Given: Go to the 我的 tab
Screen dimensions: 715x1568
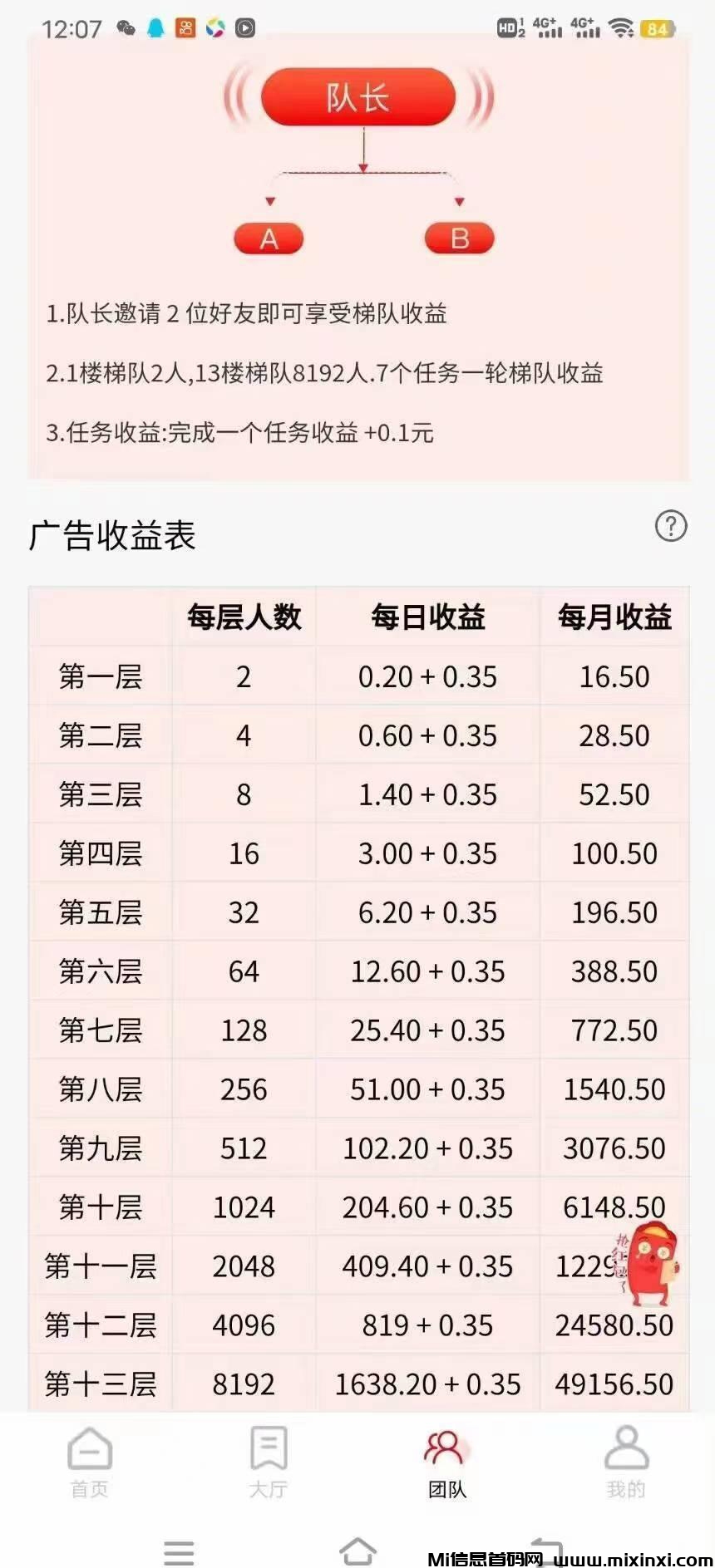Looking at the screenshot, I should pos(625,1462).
